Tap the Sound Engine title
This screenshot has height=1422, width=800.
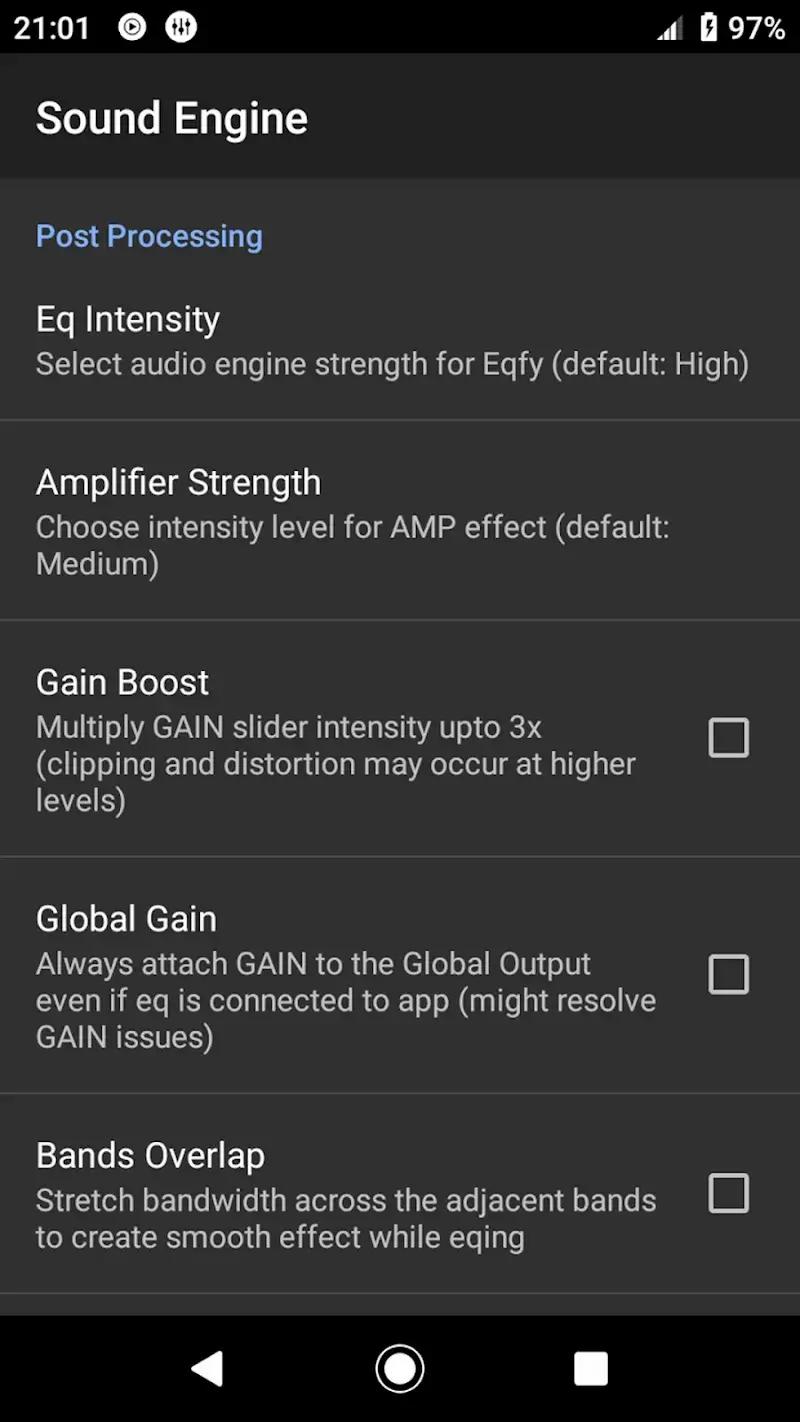[171, 117]
